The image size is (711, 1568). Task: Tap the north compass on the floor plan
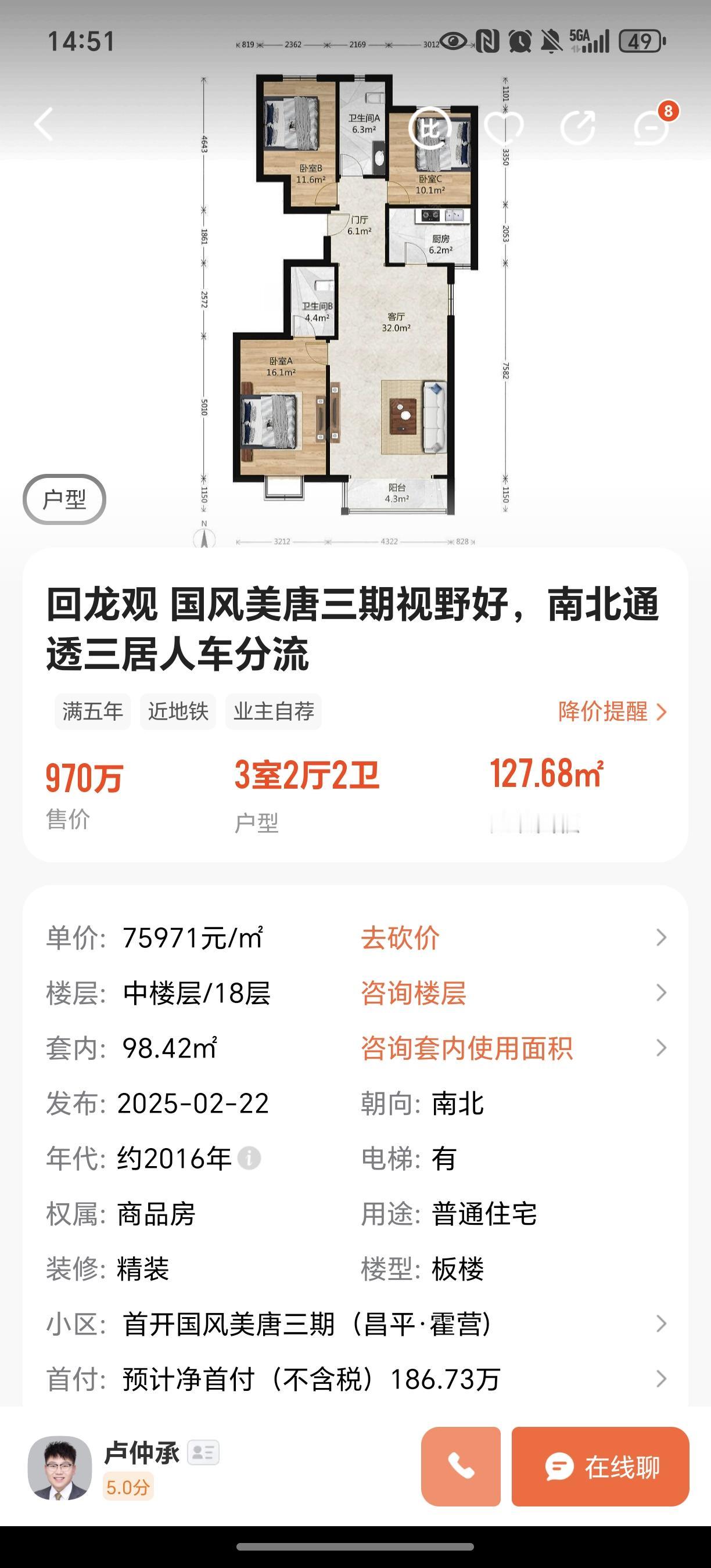pyautogui.click(x=204, y=539)
